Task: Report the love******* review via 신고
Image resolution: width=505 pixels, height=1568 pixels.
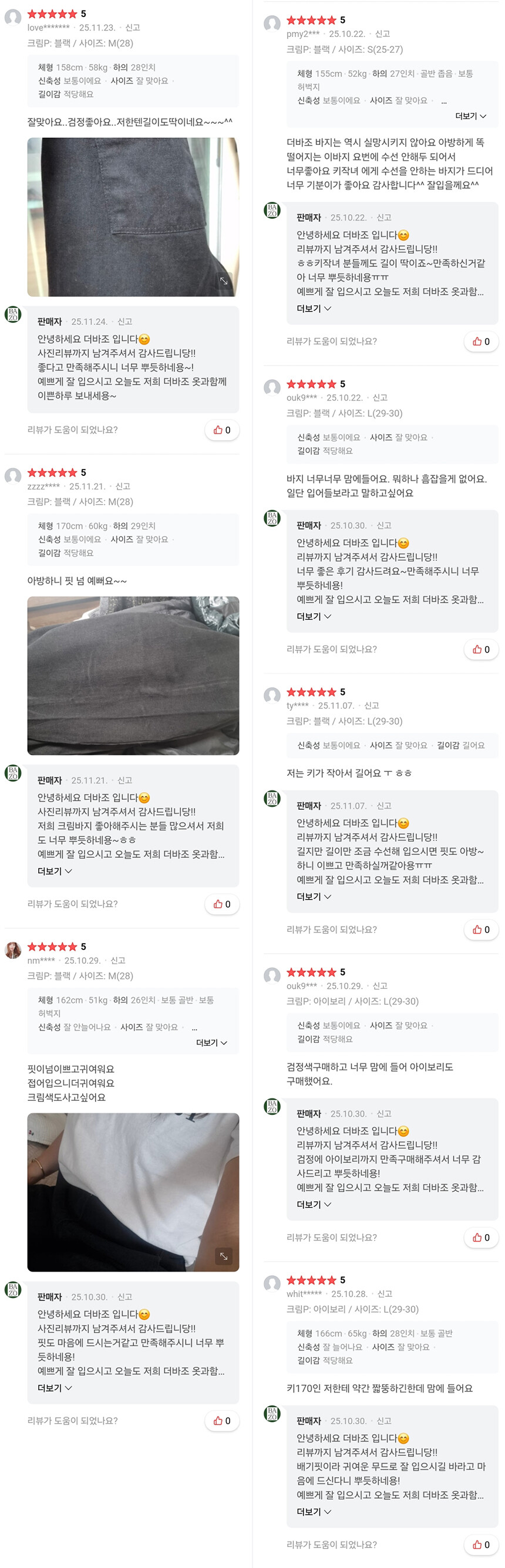Action: pos(133,28)
